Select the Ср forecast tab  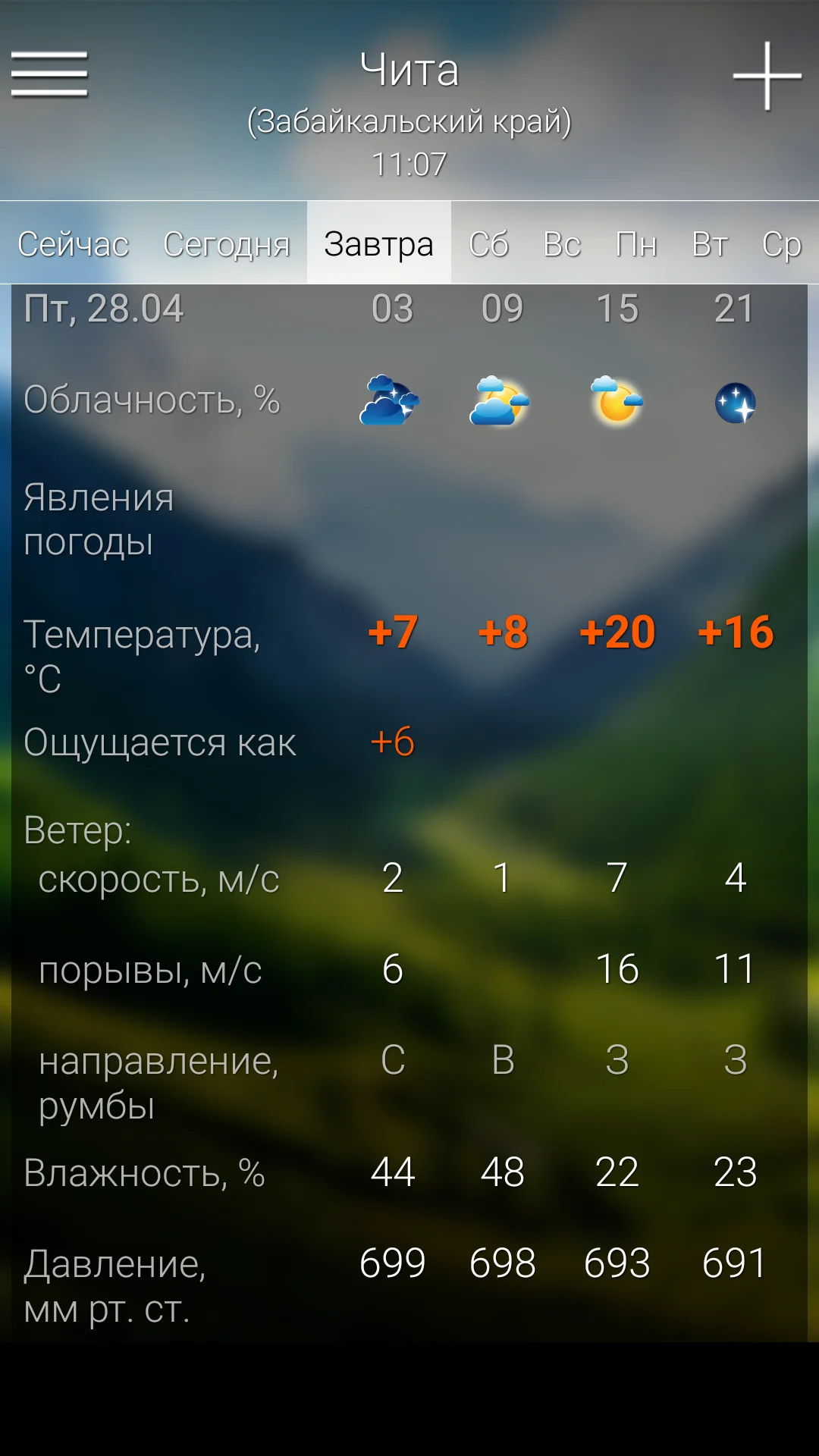coord(781,243)
